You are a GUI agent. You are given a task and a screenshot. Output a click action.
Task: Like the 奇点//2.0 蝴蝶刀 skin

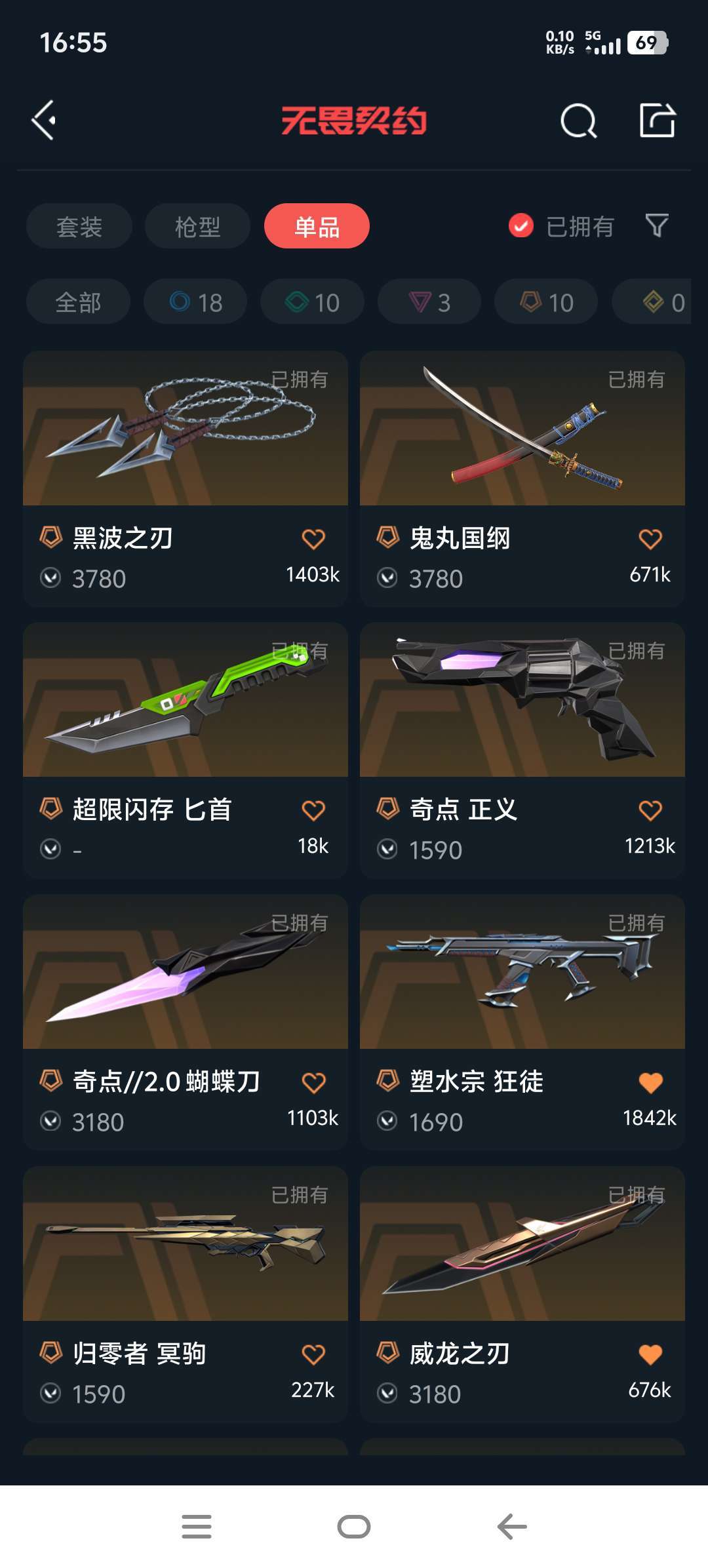(313, 1083)
